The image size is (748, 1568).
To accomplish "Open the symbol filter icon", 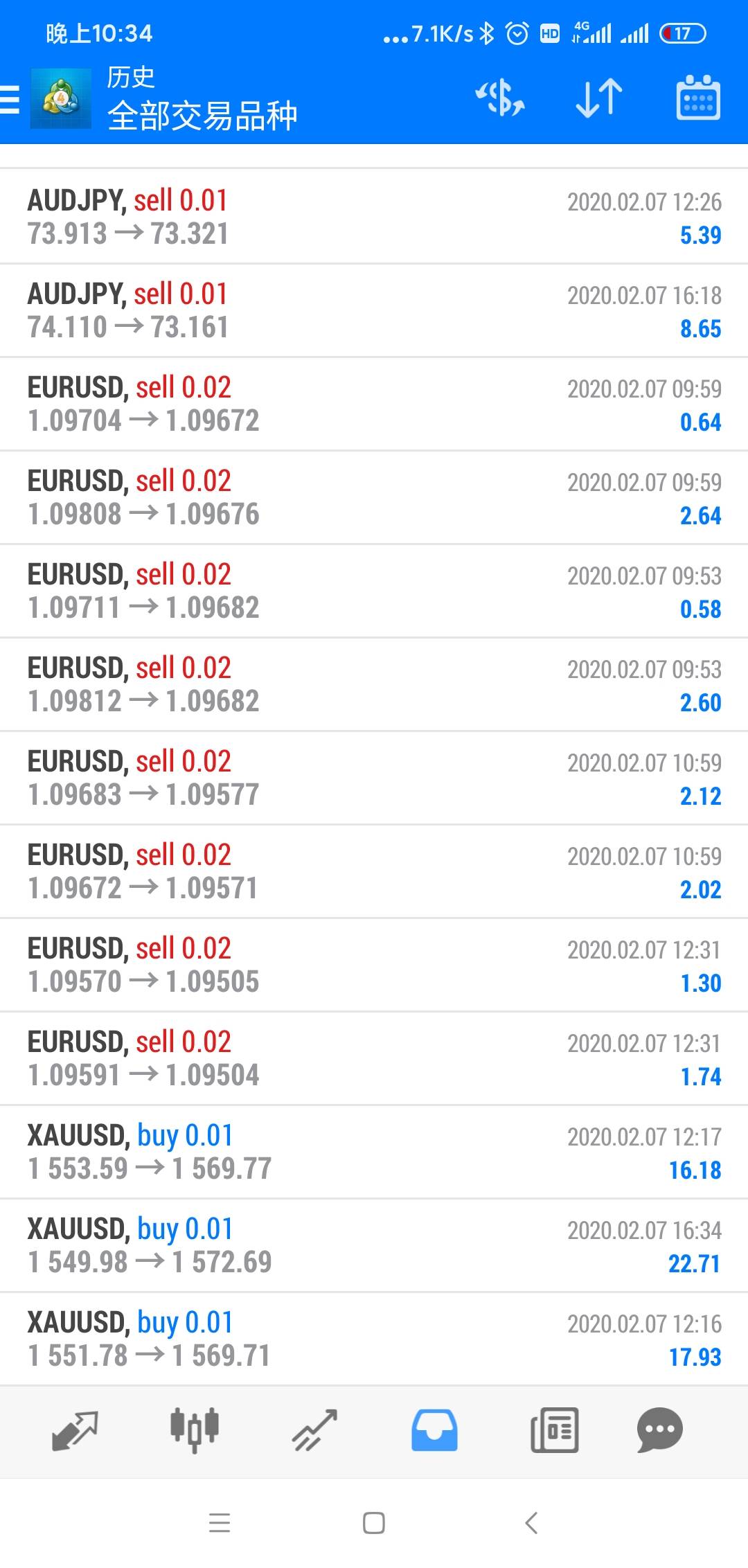I will (x=499, y=98).
